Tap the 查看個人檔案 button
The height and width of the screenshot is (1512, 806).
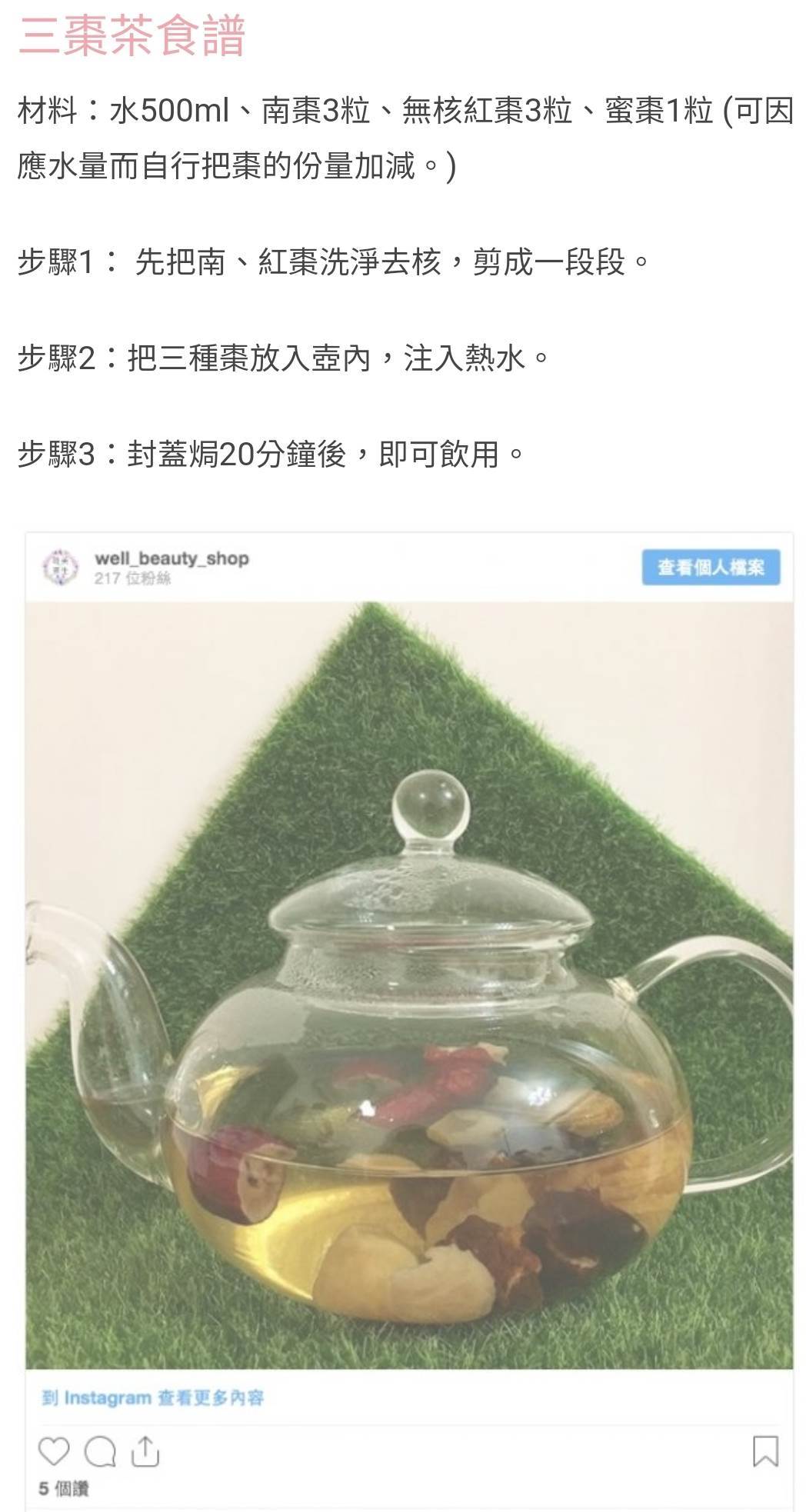(711, 568)
